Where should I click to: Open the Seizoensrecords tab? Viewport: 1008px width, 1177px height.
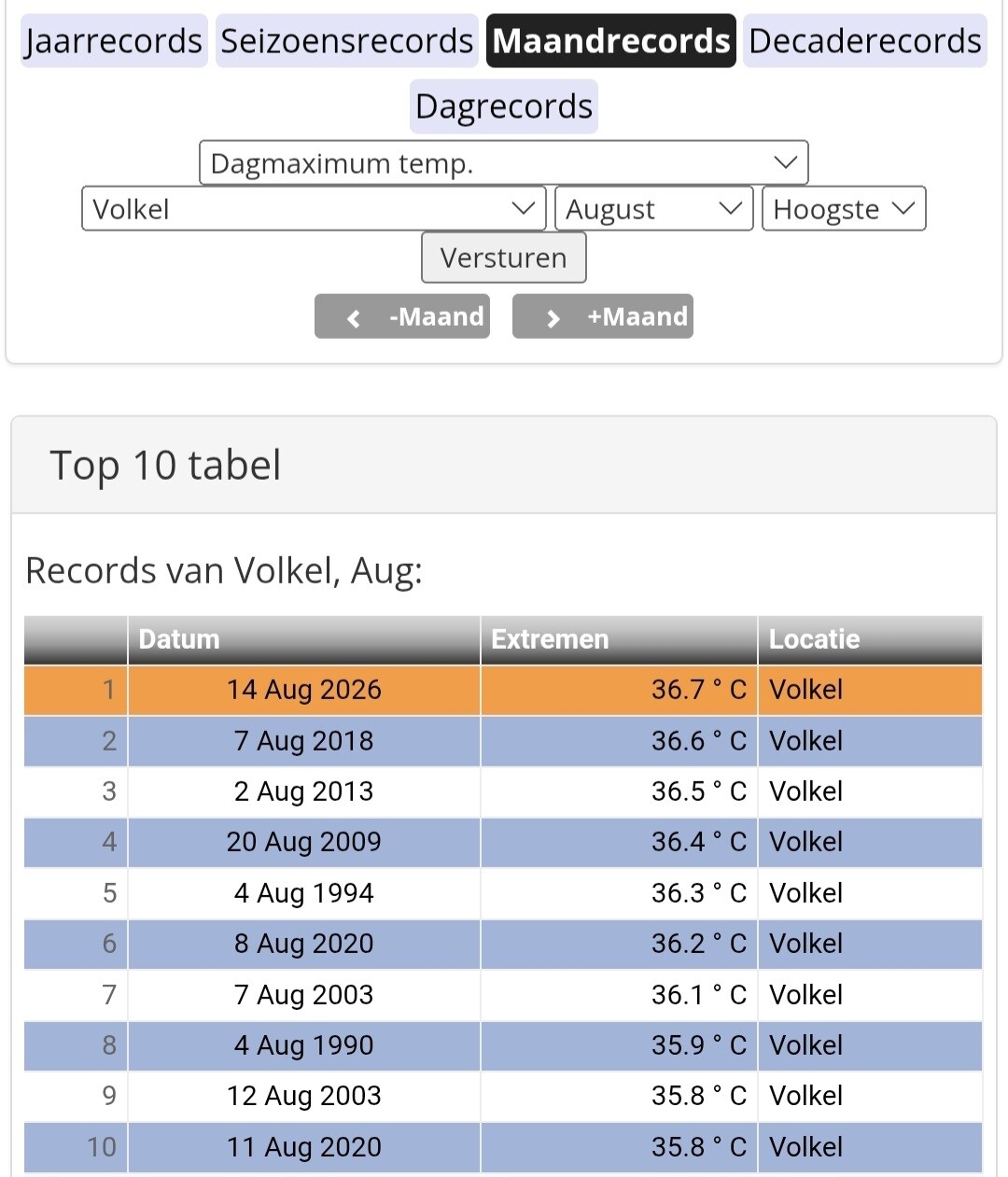[x=347, y=41]
